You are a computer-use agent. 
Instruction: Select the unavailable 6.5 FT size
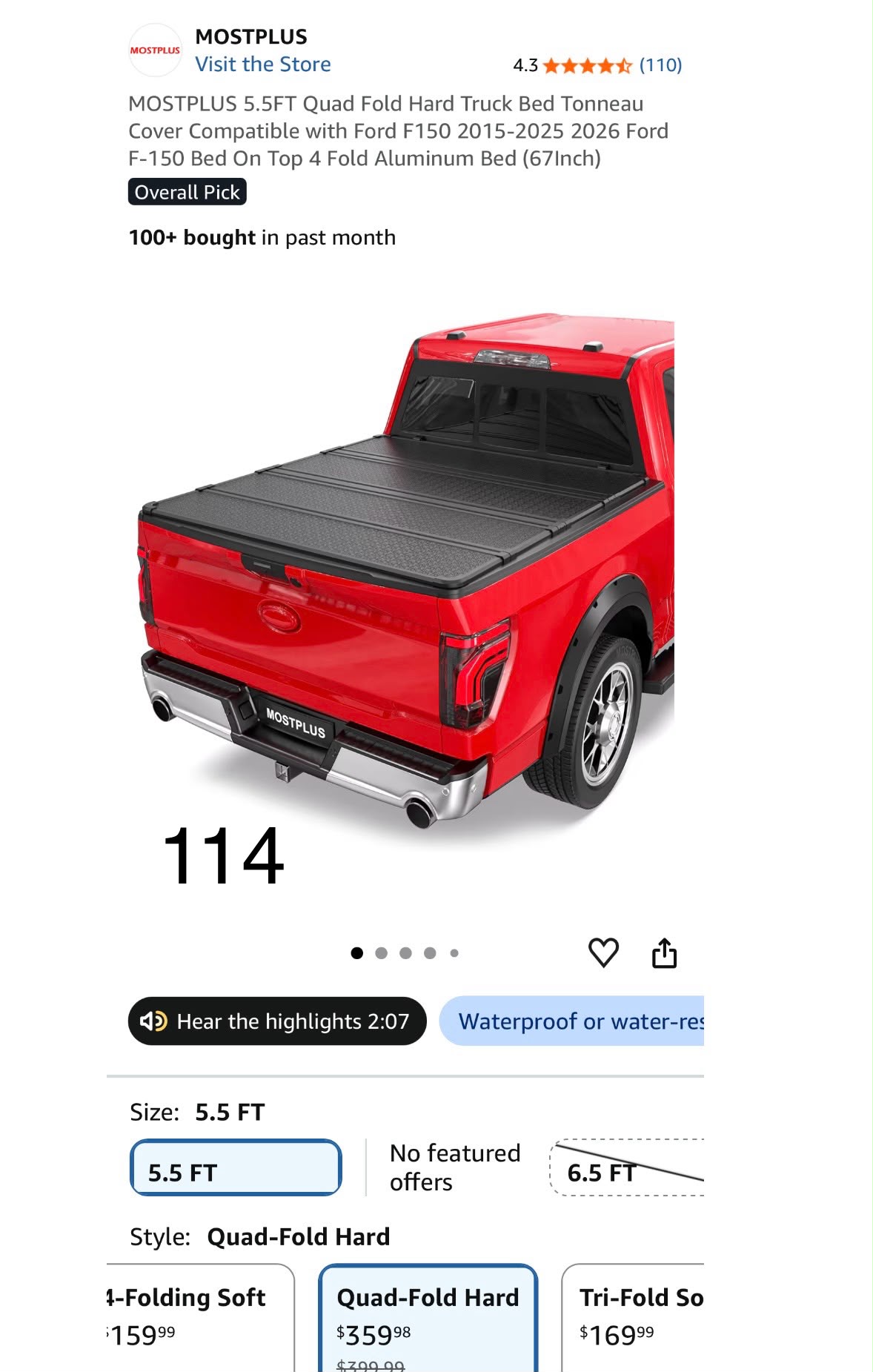click(x=627, y=1167)
